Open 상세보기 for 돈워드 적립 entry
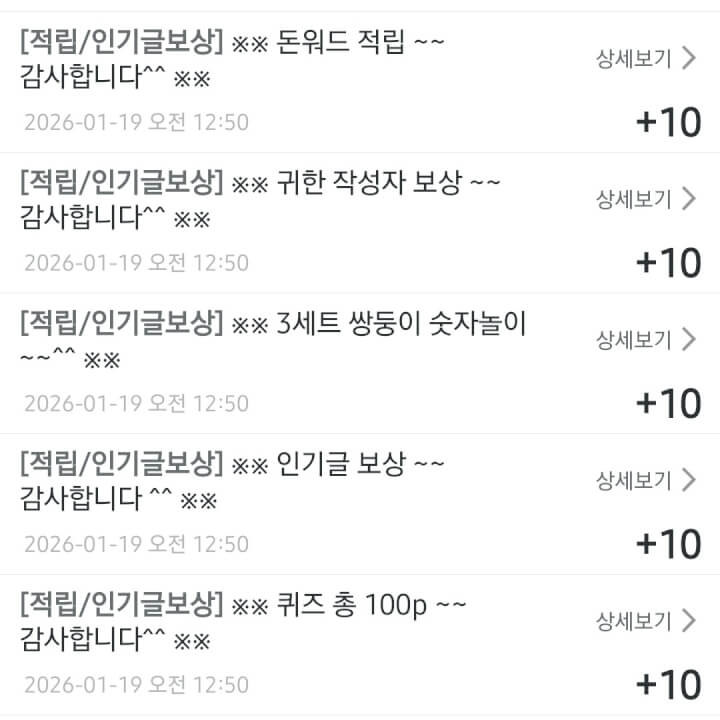 coord(645,58)
